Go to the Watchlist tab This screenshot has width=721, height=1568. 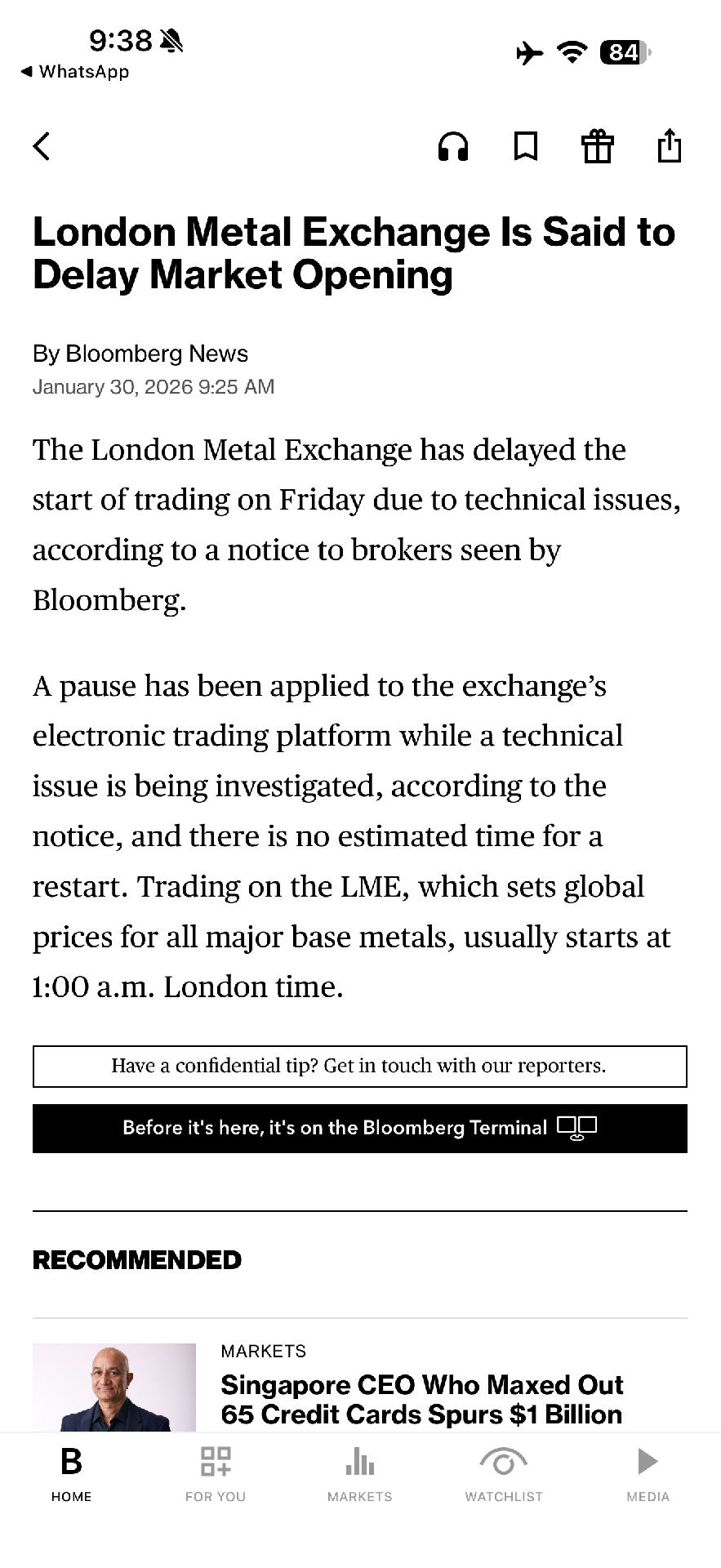coord(504,1474)
